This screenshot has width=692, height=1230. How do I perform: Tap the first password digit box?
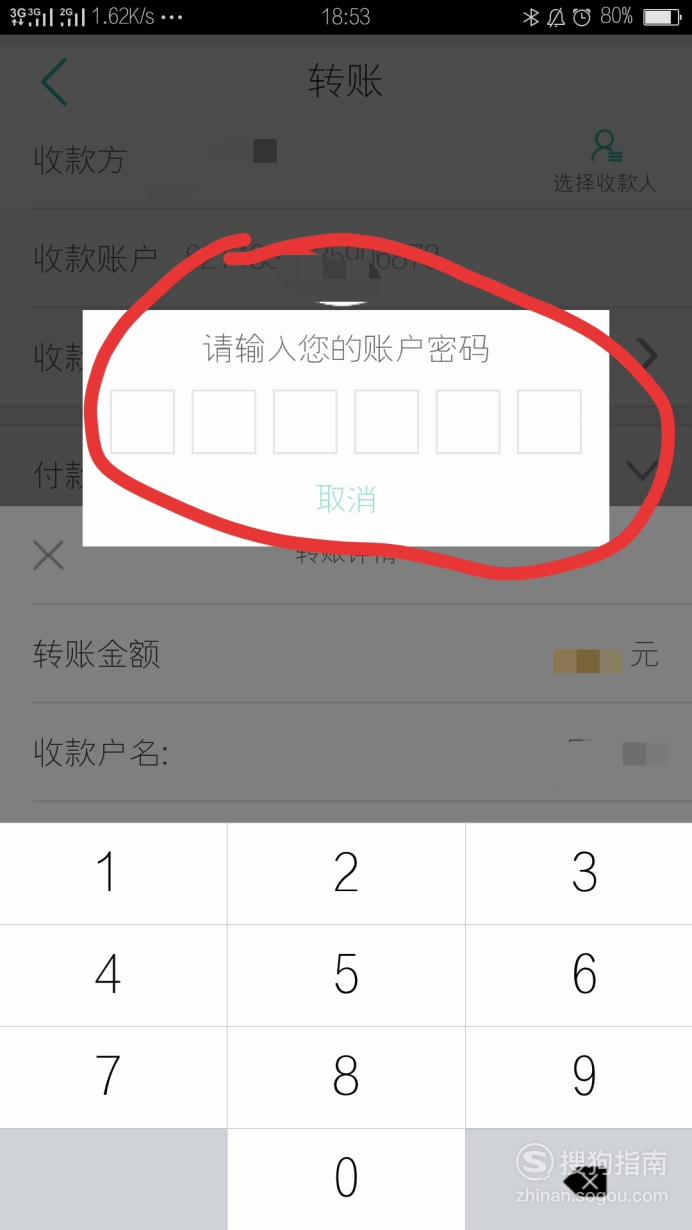point(142,422)
